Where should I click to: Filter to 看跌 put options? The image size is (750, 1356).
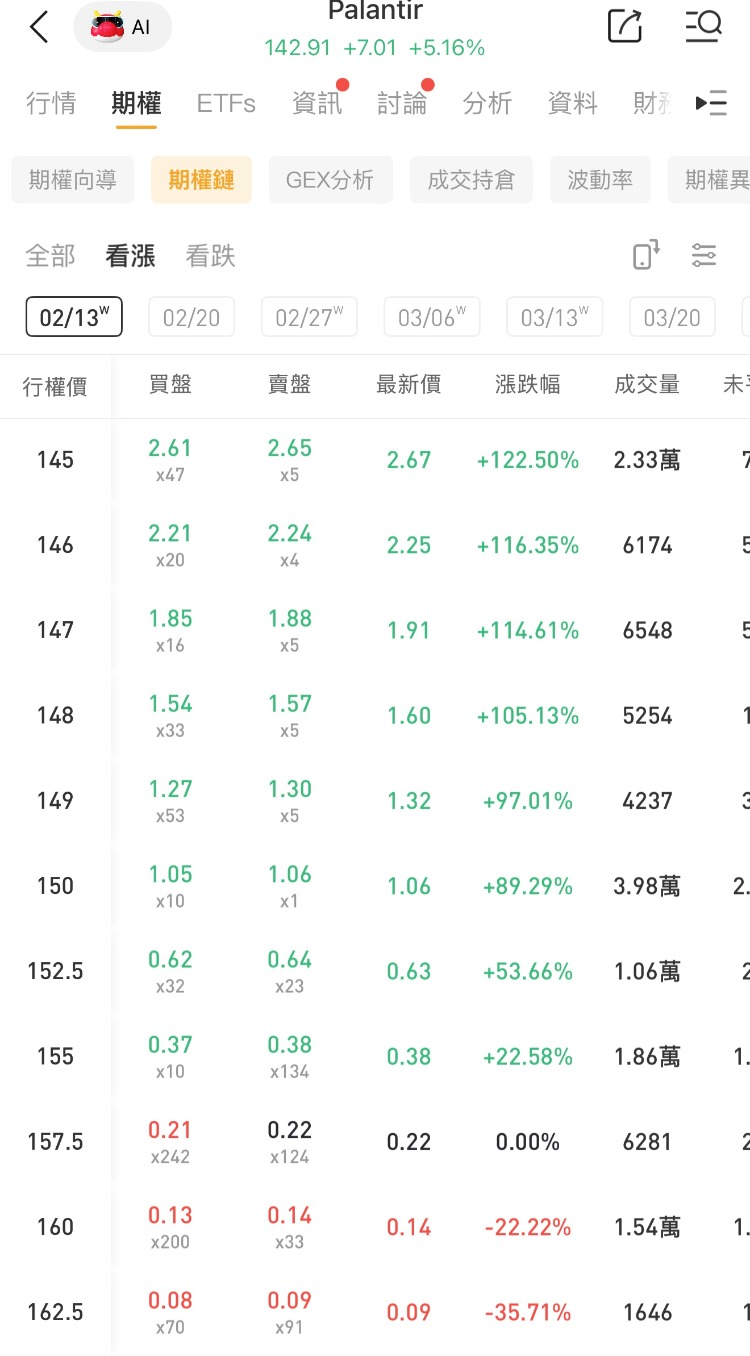pyautogui.click(x=210, y=256)
